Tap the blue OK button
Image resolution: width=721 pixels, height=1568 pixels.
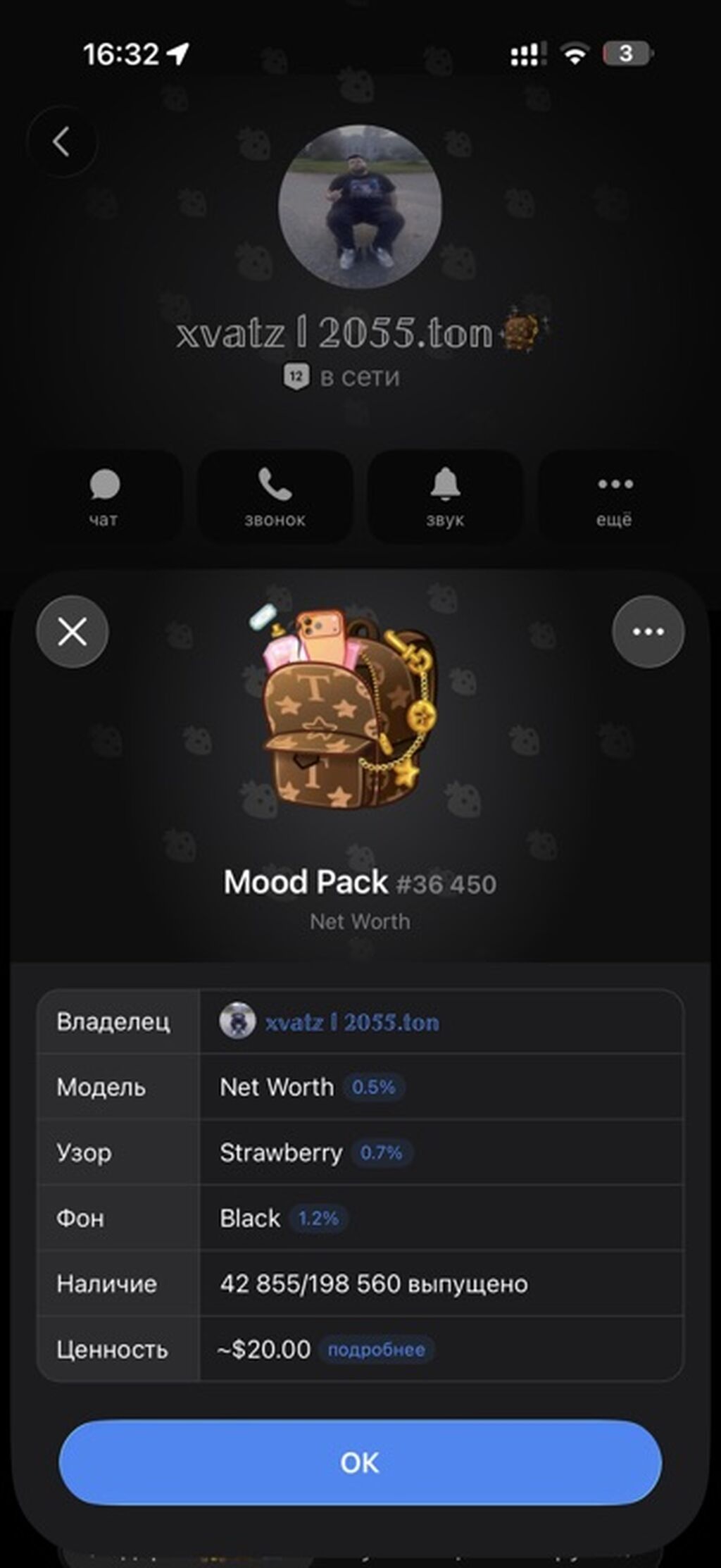[x=360, y=1463]
